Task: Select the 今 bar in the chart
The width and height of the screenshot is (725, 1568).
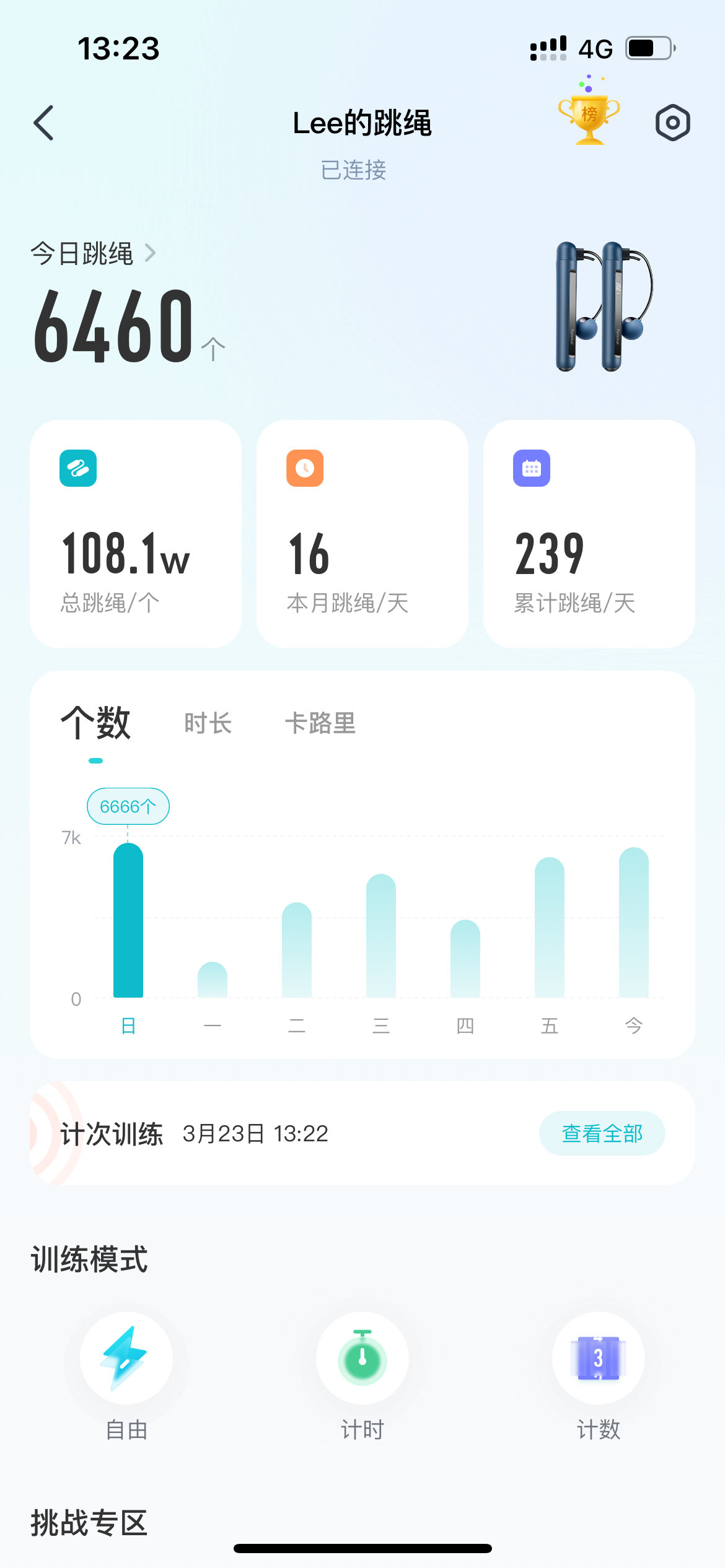Action: pos(634,922)
